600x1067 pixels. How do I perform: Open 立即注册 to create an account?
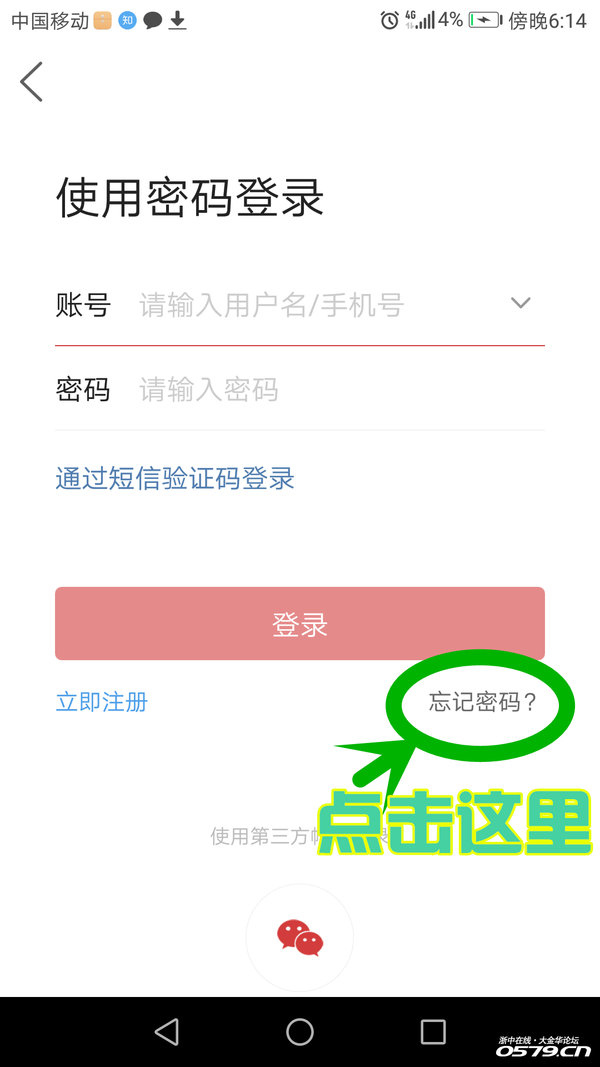[102, 702]
